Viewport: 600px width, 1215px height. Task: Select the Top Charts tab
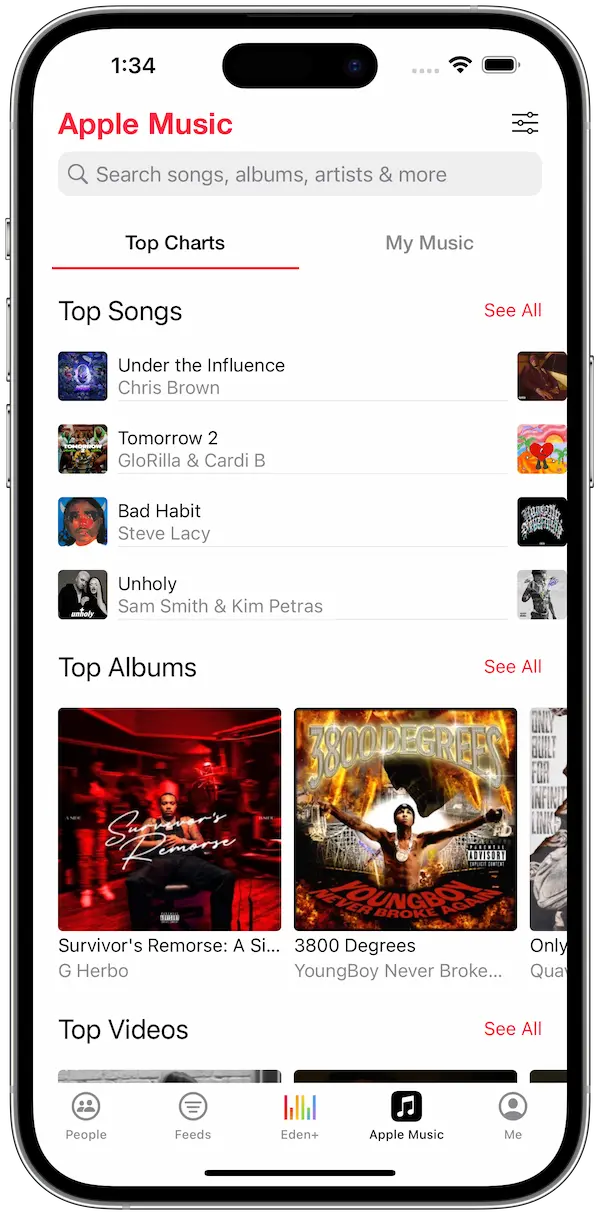pos(175,243)
